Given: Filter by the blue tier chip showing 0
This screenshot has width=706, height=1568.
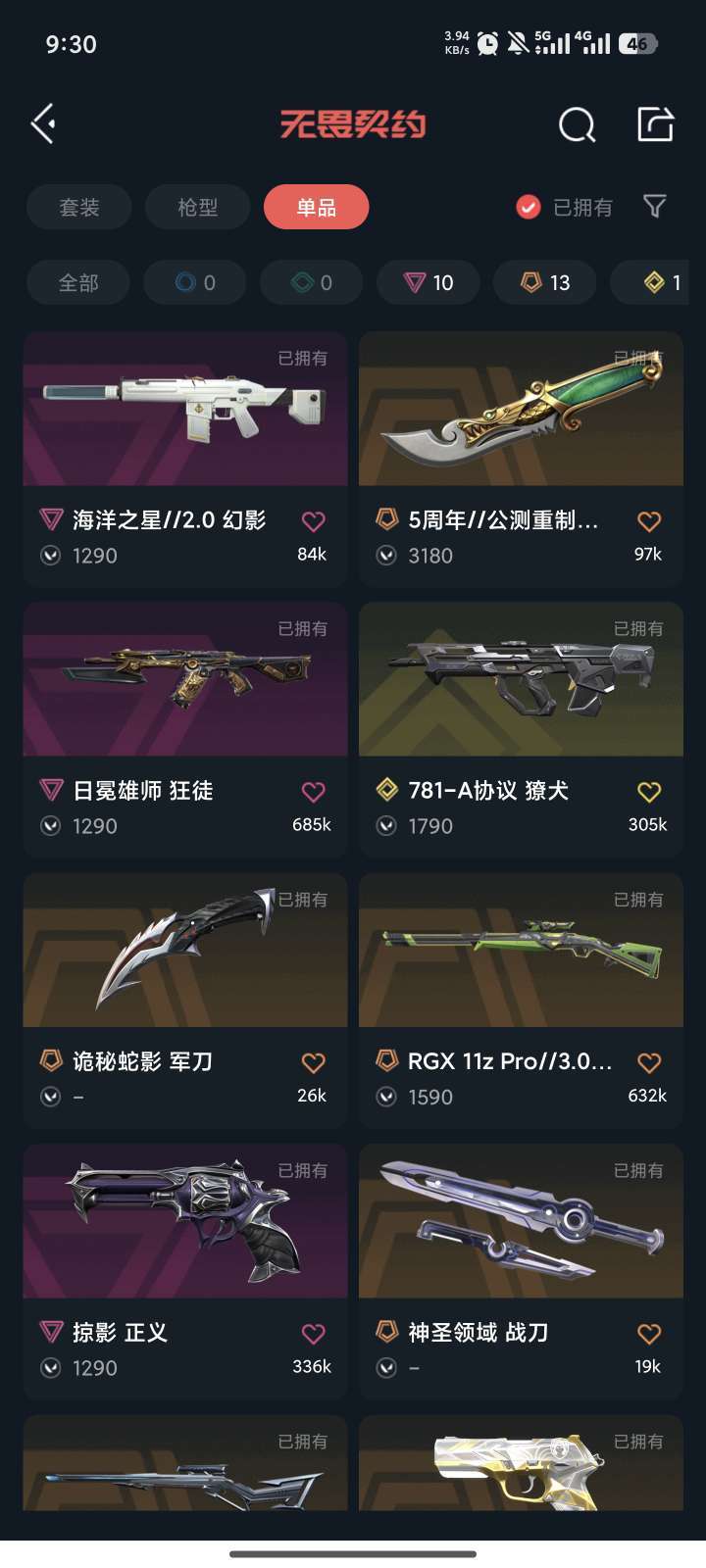Looking at the screenshot, I should coord(195,283).
